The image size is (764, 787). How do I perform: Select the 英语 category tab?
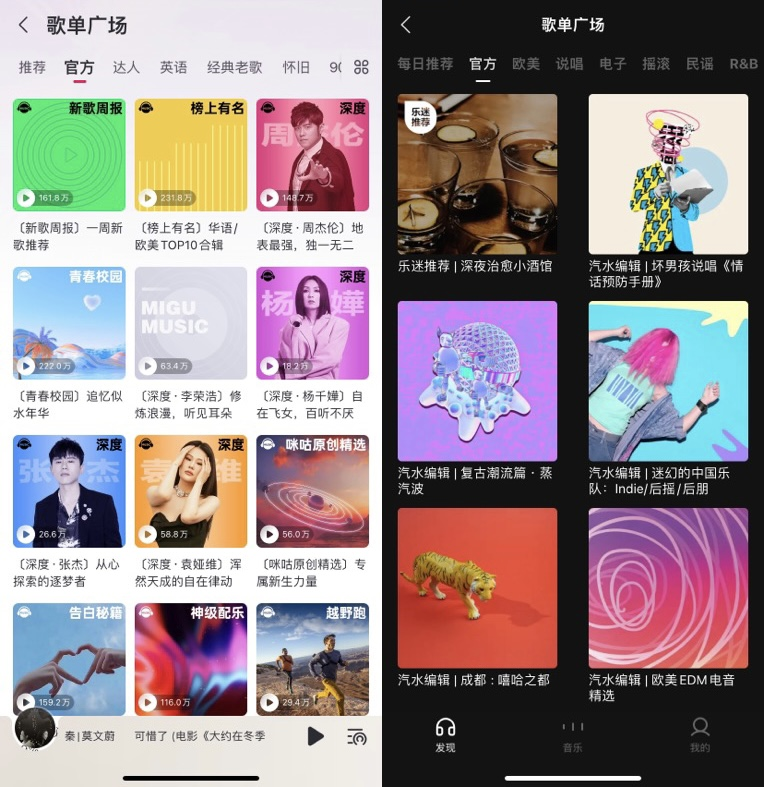coord(173,67)
